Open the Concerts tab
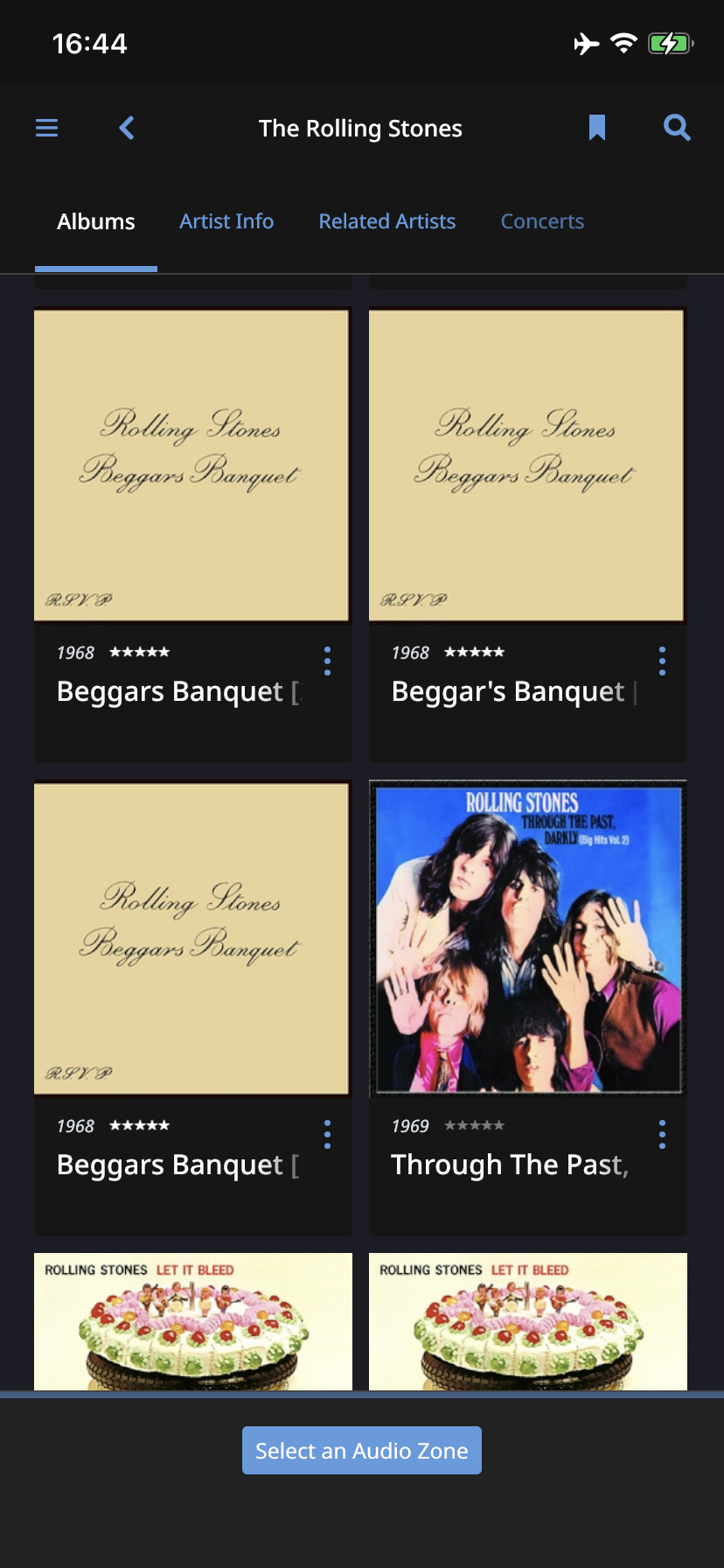The image size is (724, 1568). click(x=542, y=221)
